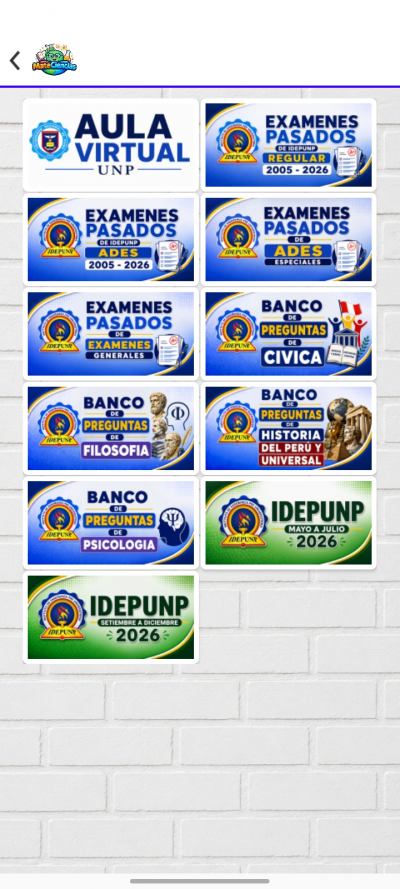The height and width of the screenshot is (889, 400).
Task: Open Examenes Pasados Regular 2005-2026
Action: [x=288, y=145]
